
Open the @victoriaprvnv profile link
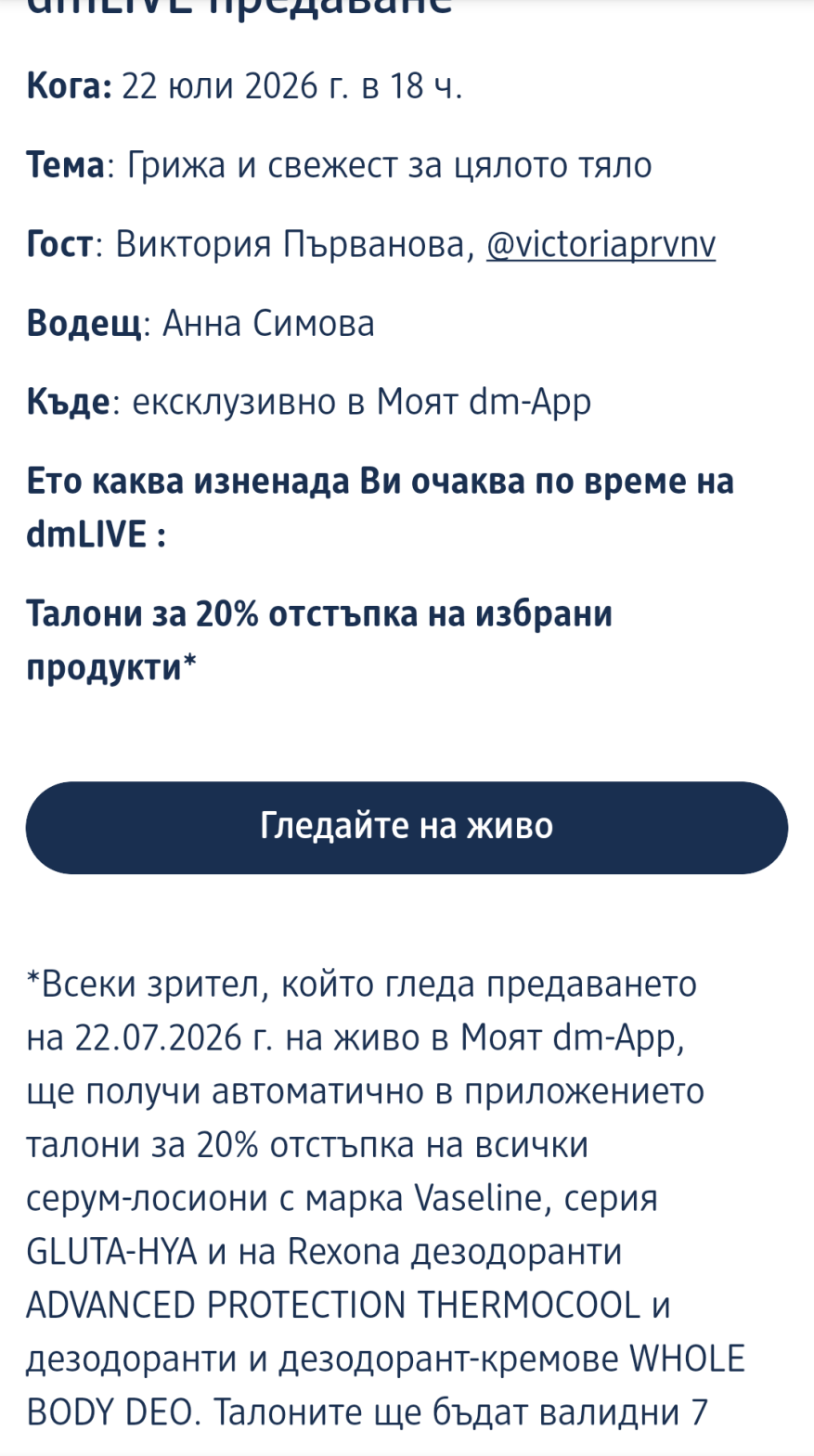pyautogui.click(x=601, y=244)
